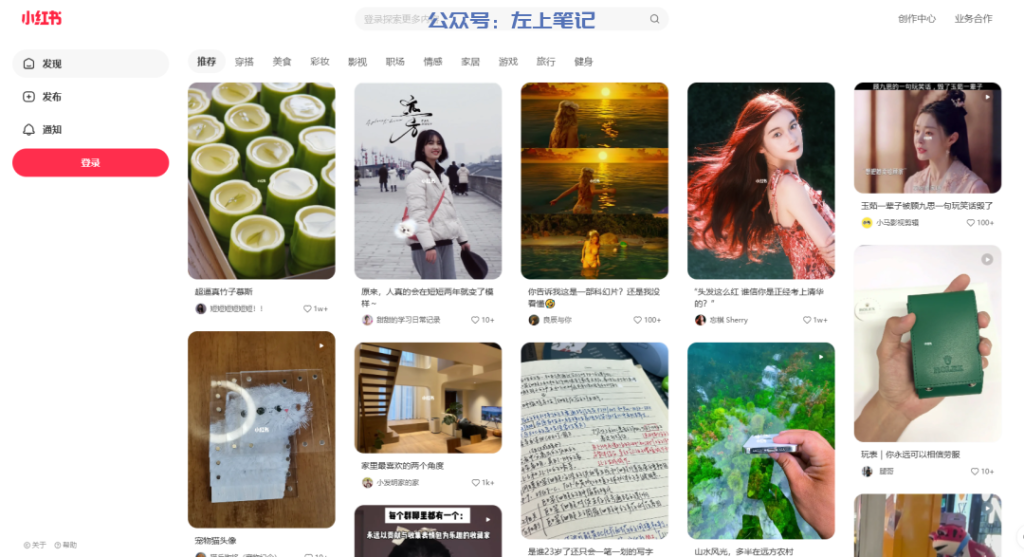Image resolution: width=1024 pixels, height=557 pixels.
Task: Open 通知 notifications in sidebar
Action: pos(90,130)
